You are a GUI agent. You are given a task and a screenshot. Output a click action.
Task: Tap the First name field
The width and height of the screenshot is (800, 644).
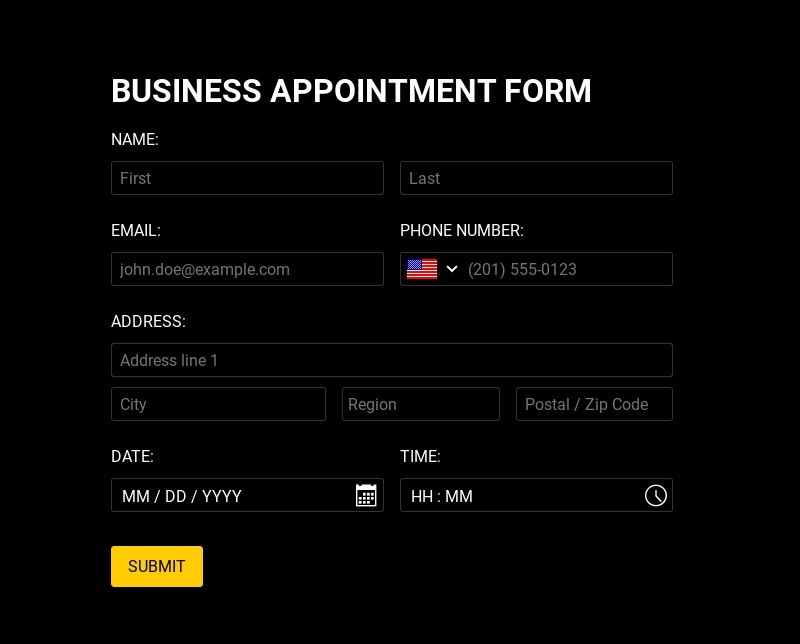point(247,178)
